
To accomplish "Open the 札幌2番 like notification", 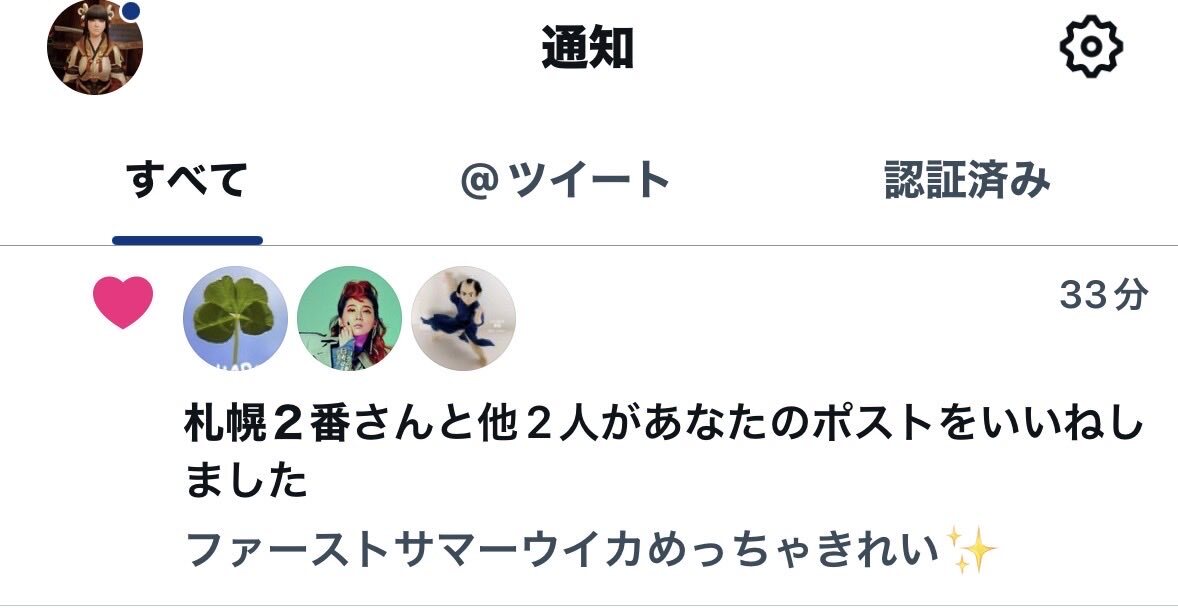I will coord(660,453).
